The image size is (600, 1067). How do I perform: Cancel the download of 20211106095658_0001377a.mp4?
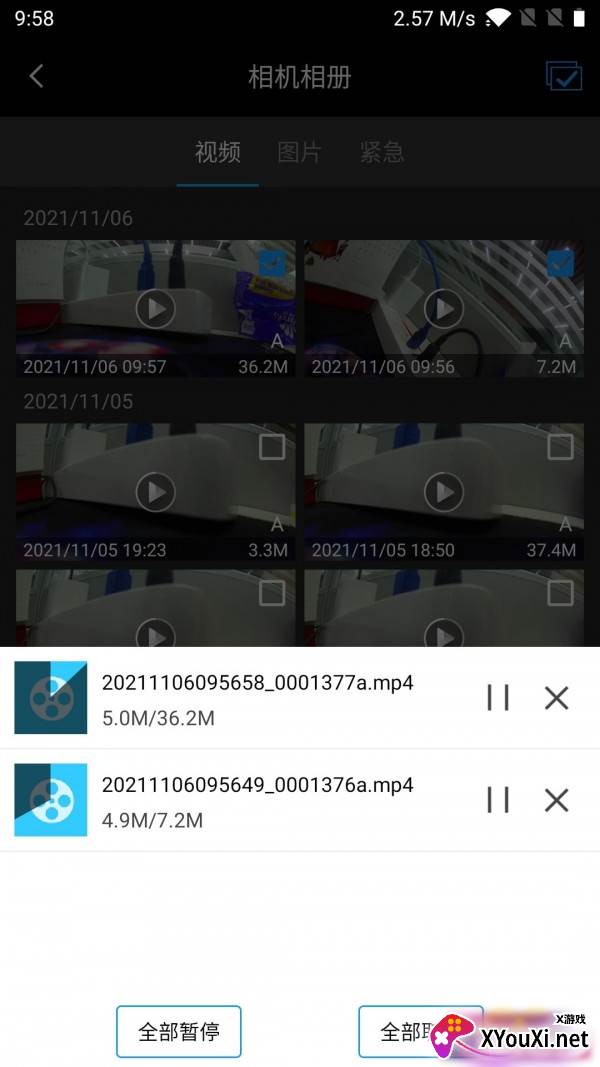(x=556, y=697)
